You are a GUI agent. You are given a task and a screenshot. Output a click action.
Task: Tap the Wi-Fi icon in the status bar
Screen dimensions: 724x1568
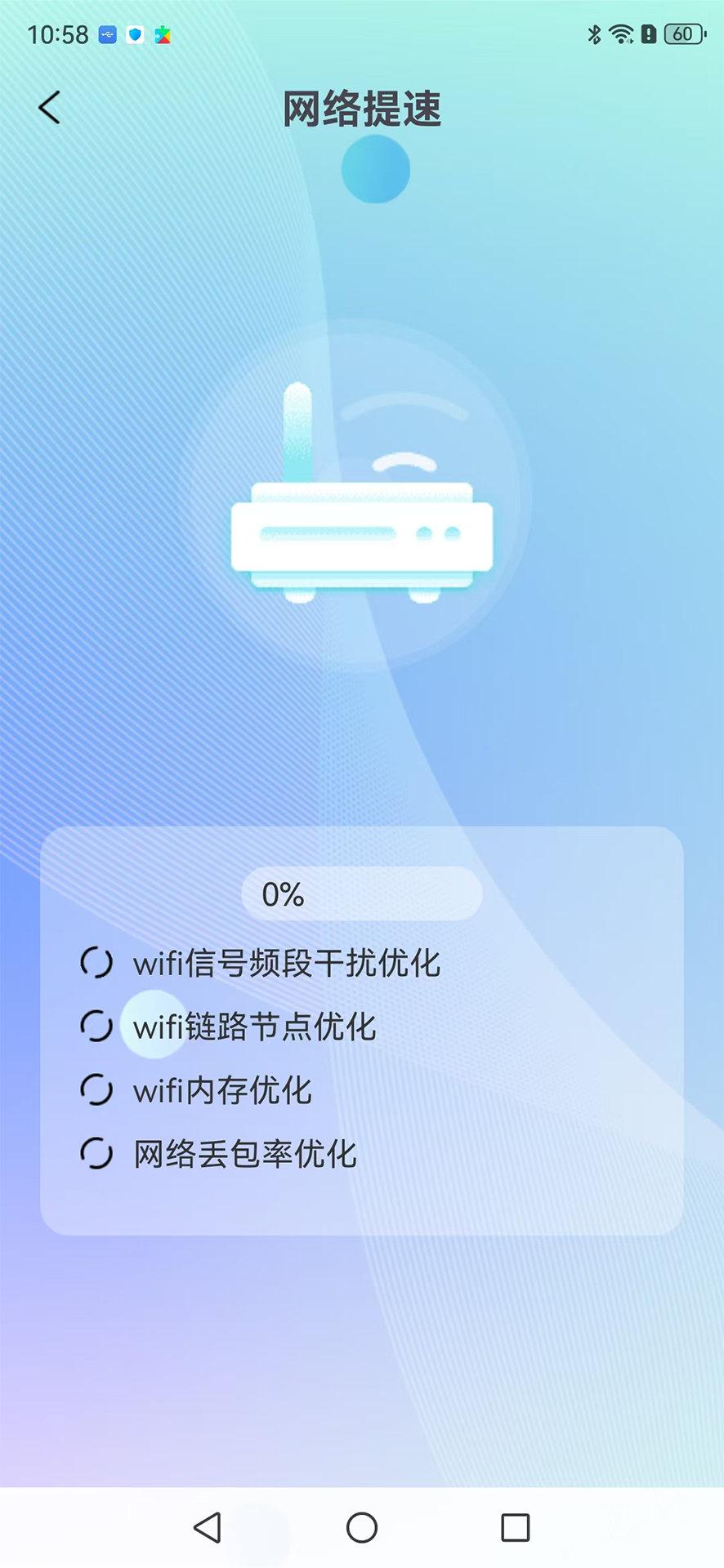pyautogui.click(x=623, y=33)
